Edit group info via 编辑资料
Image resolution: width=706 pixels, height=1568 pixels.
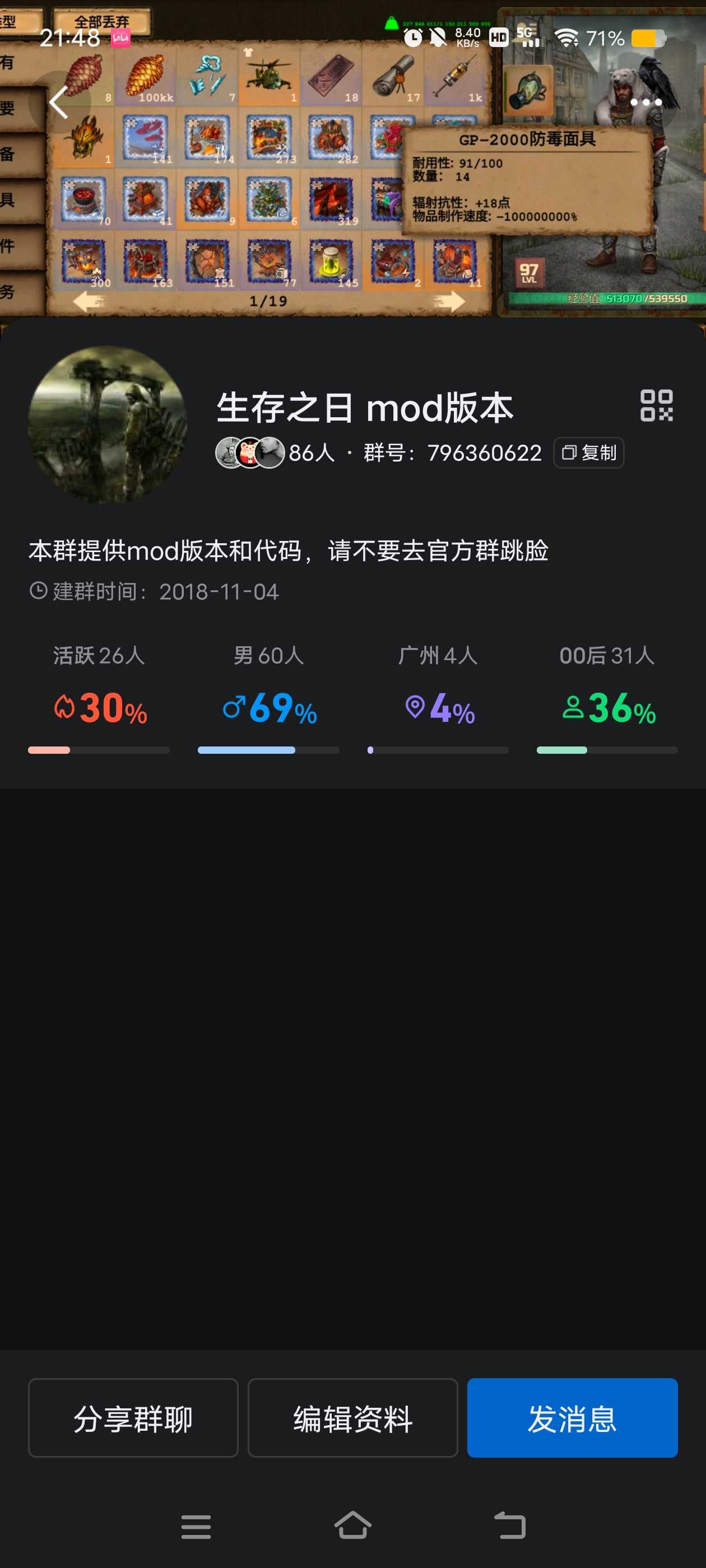pos(352,1418)
